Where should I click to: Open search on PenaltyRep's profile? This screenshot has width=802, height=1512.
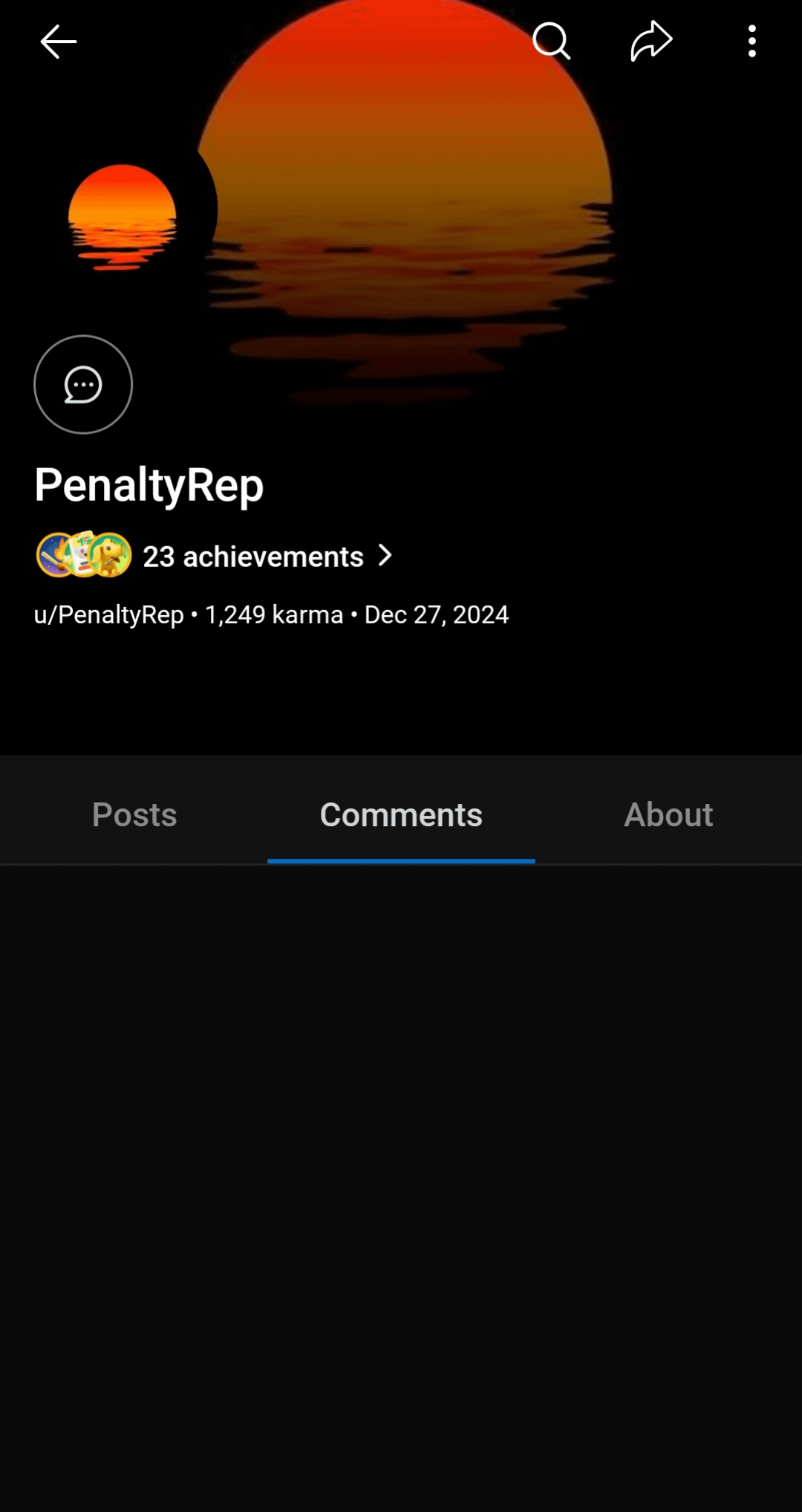tap(552, 41)
